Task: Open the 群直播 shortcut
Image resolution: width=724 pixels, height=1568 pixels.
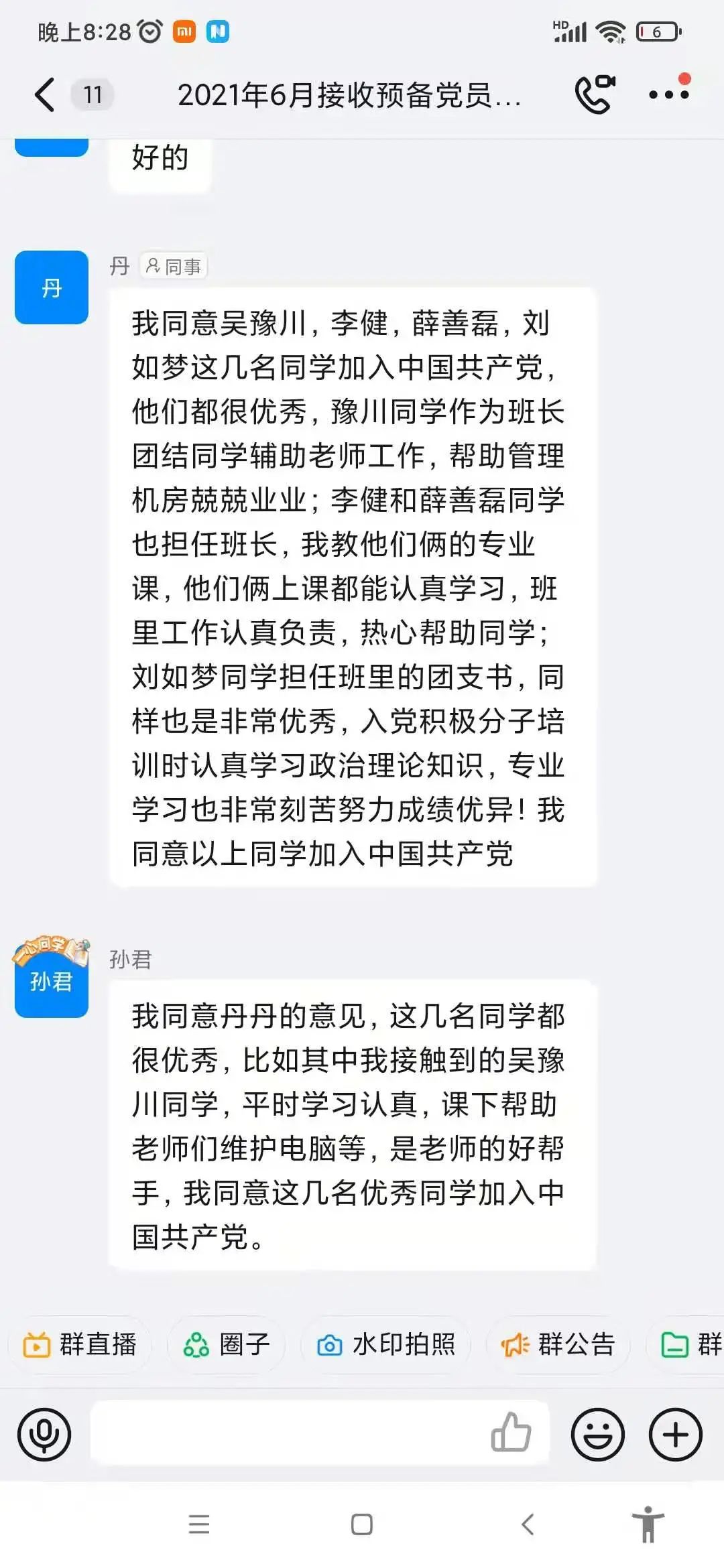Action: pos(80,1344)
